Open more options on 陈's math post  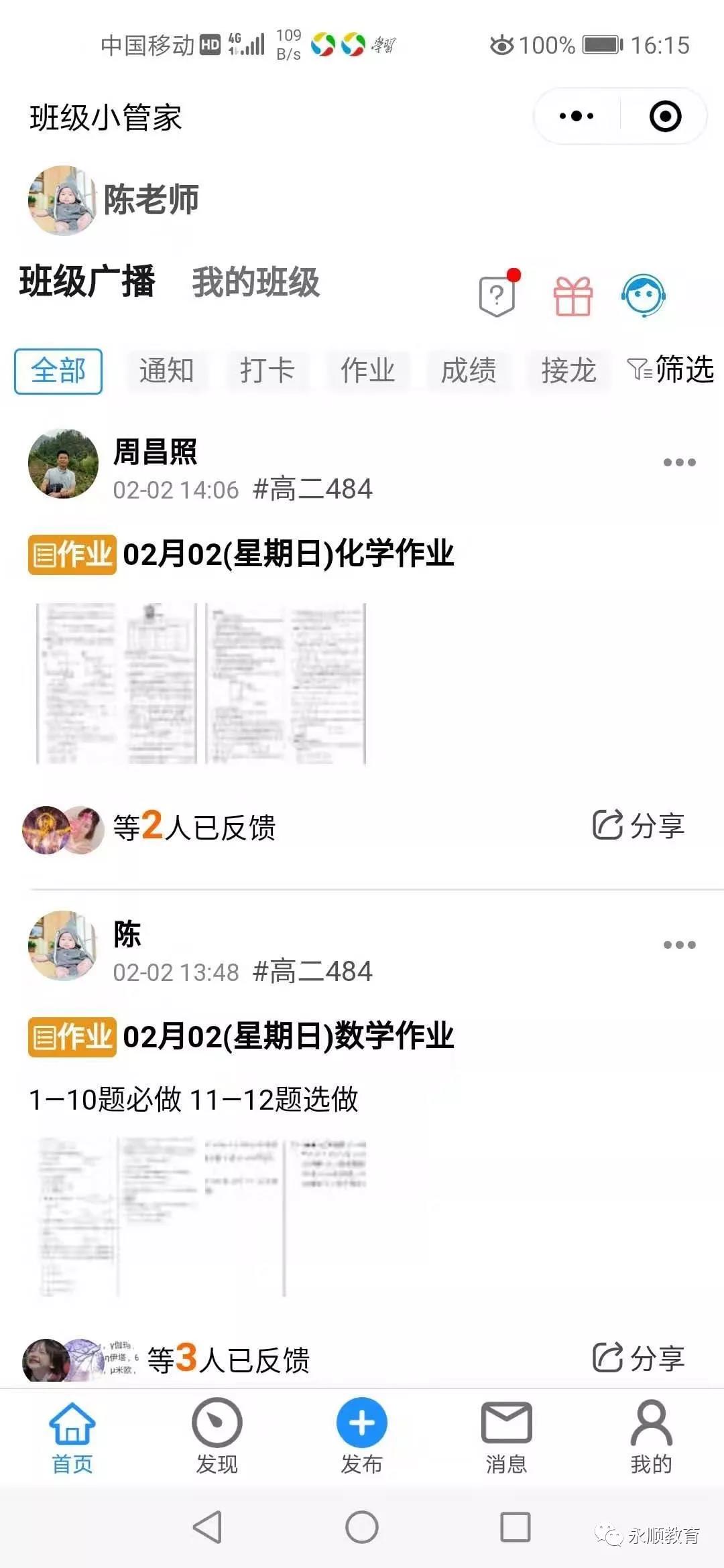point(679,945)
